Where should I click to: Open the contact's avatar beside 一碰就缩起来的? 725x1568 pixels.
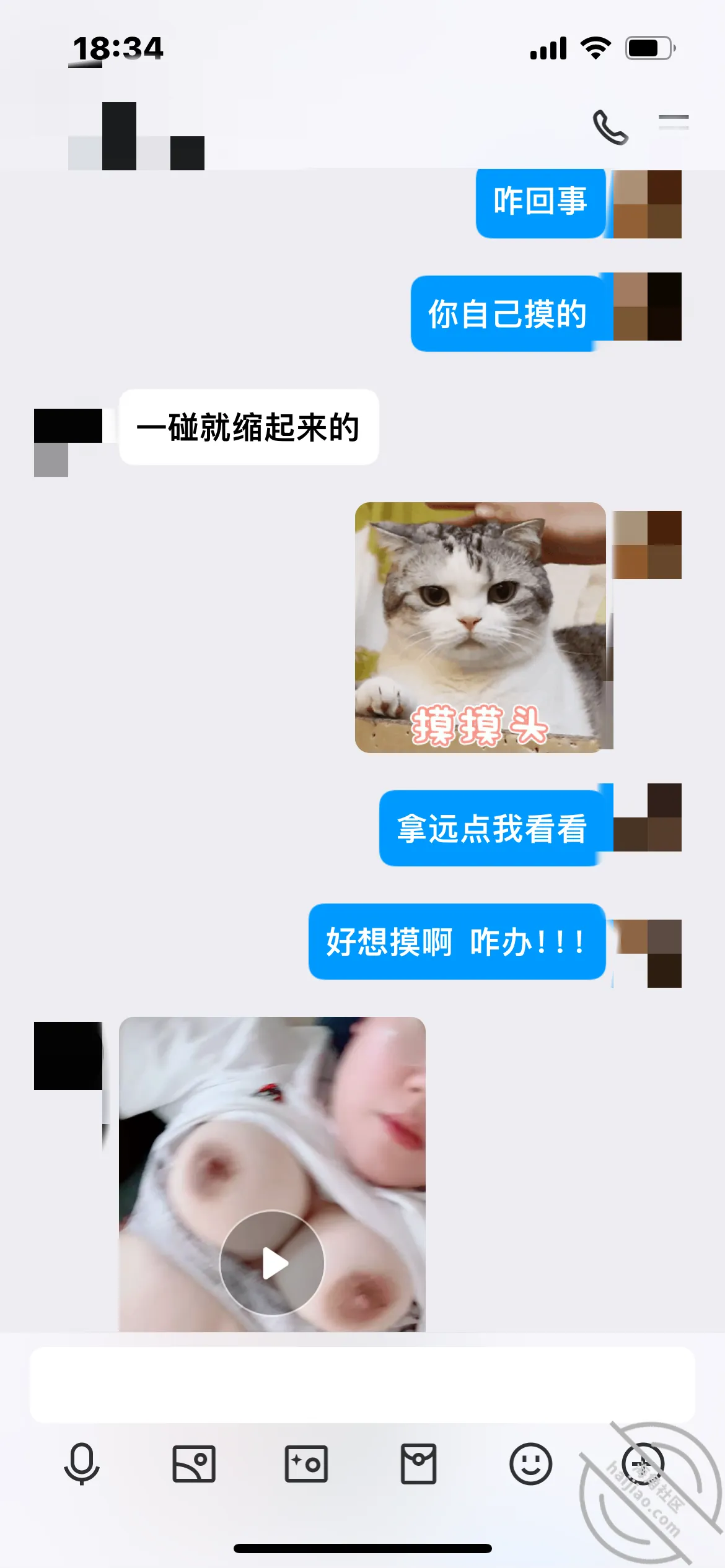(x=68, y=442)
